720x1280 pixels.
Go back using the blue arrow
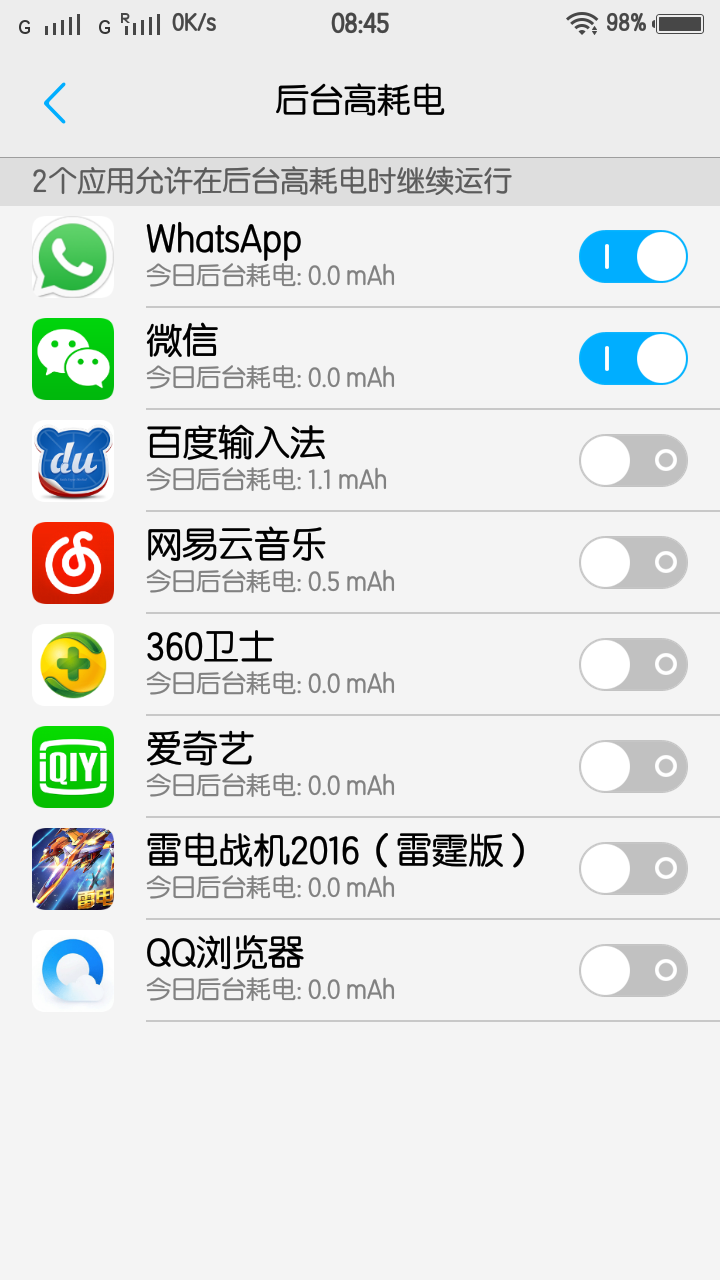[x=55, y=103]
